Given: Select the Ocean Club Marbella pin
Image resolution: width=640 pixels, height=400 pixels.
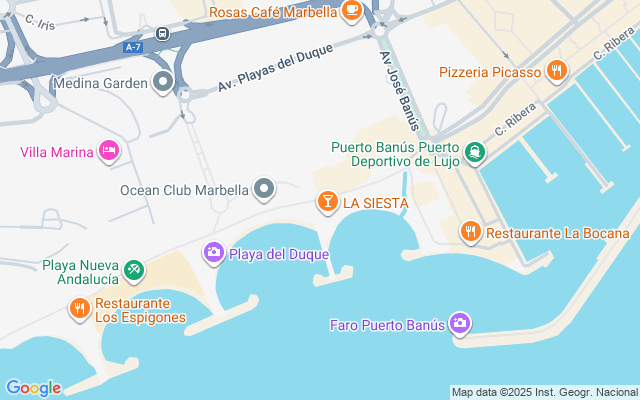Looking at the screenshot, I should [x=264, y=189].
